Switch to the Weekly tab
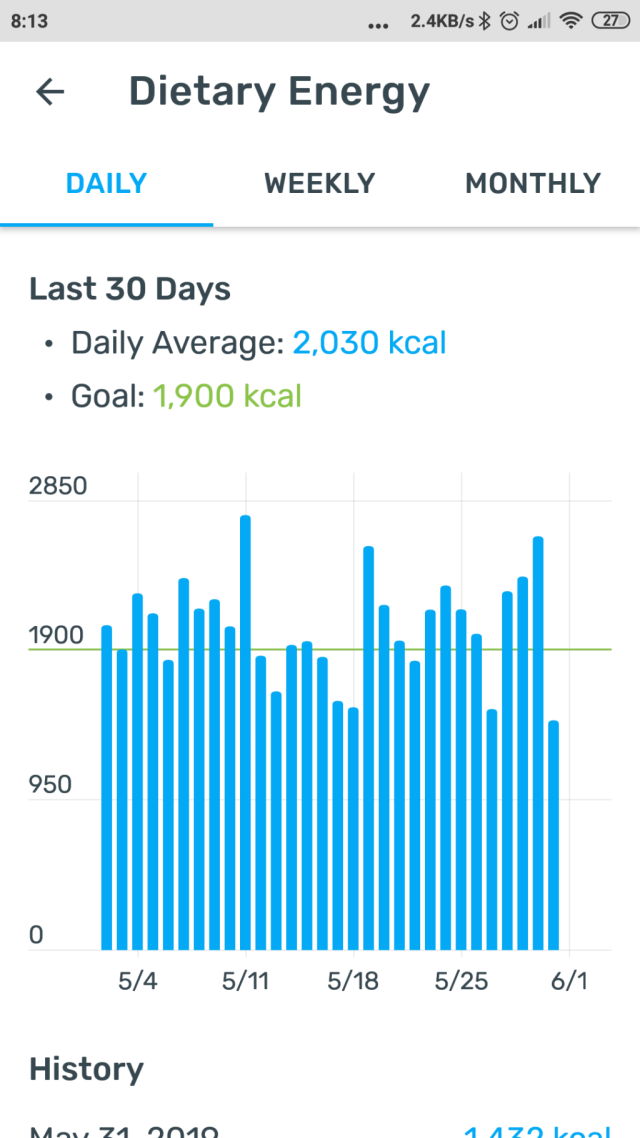The image size is (640, 1138). point(319,184)
